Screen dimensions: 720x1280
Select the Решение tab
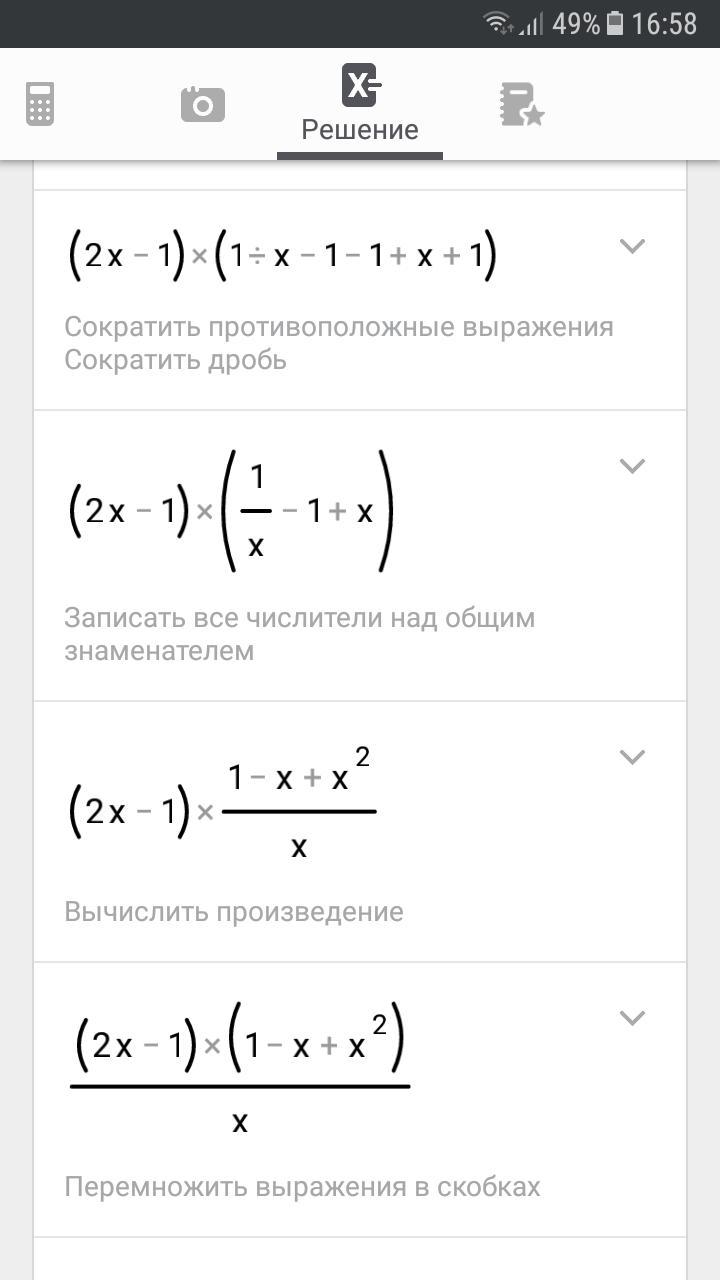tap(360, 104)
